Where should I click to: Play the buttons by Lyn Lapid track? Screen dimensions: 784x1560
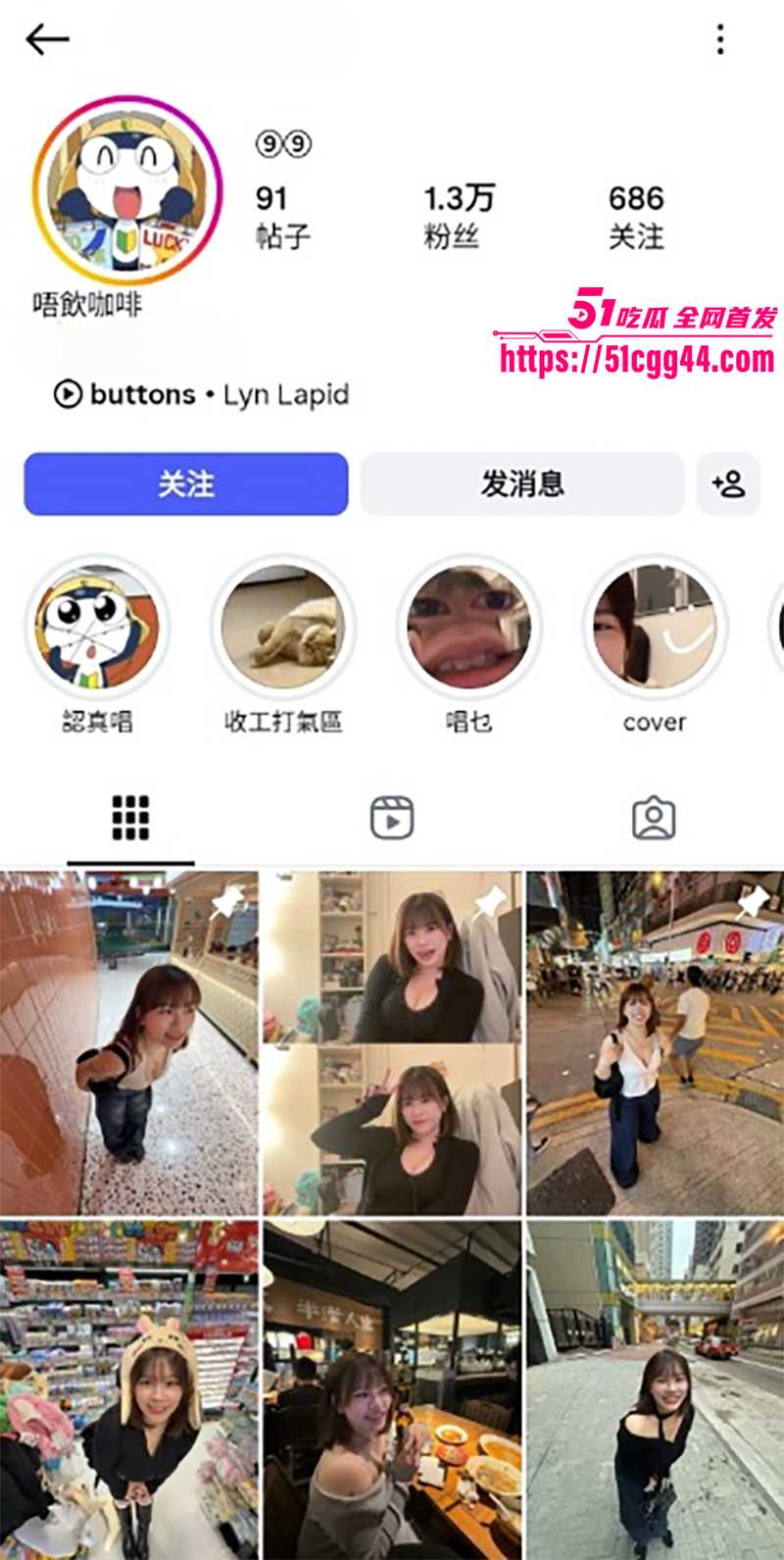(x=201, y=394)
